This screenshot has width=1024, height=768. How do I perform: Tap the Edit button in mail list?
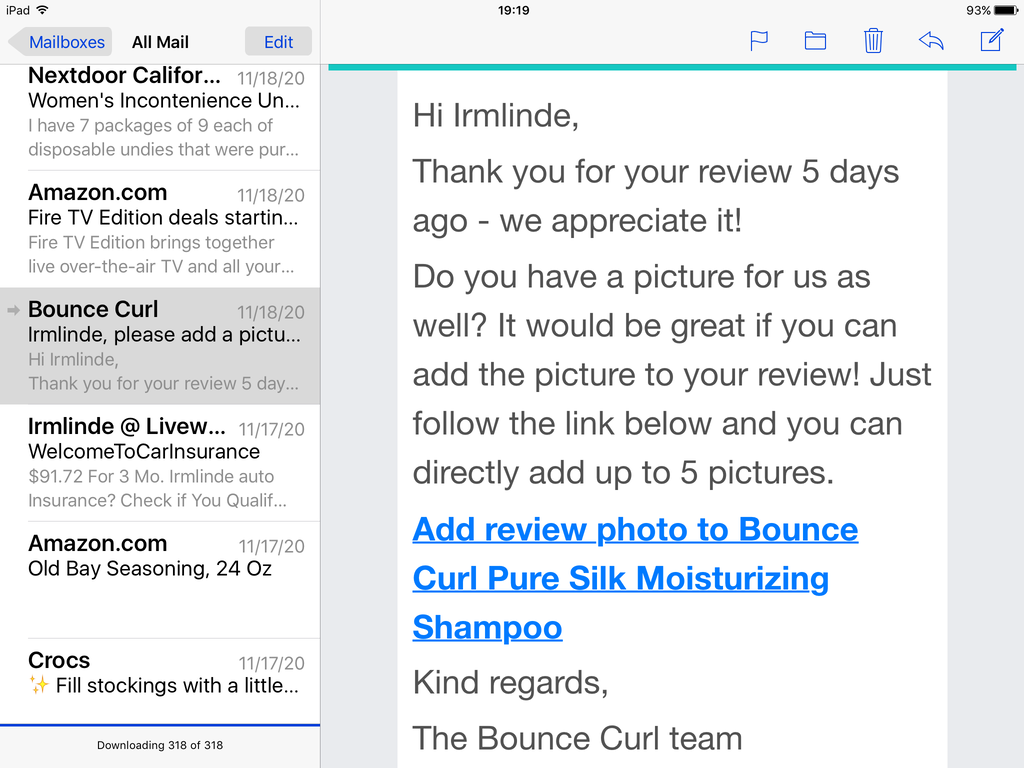click(x=278, y=42)
